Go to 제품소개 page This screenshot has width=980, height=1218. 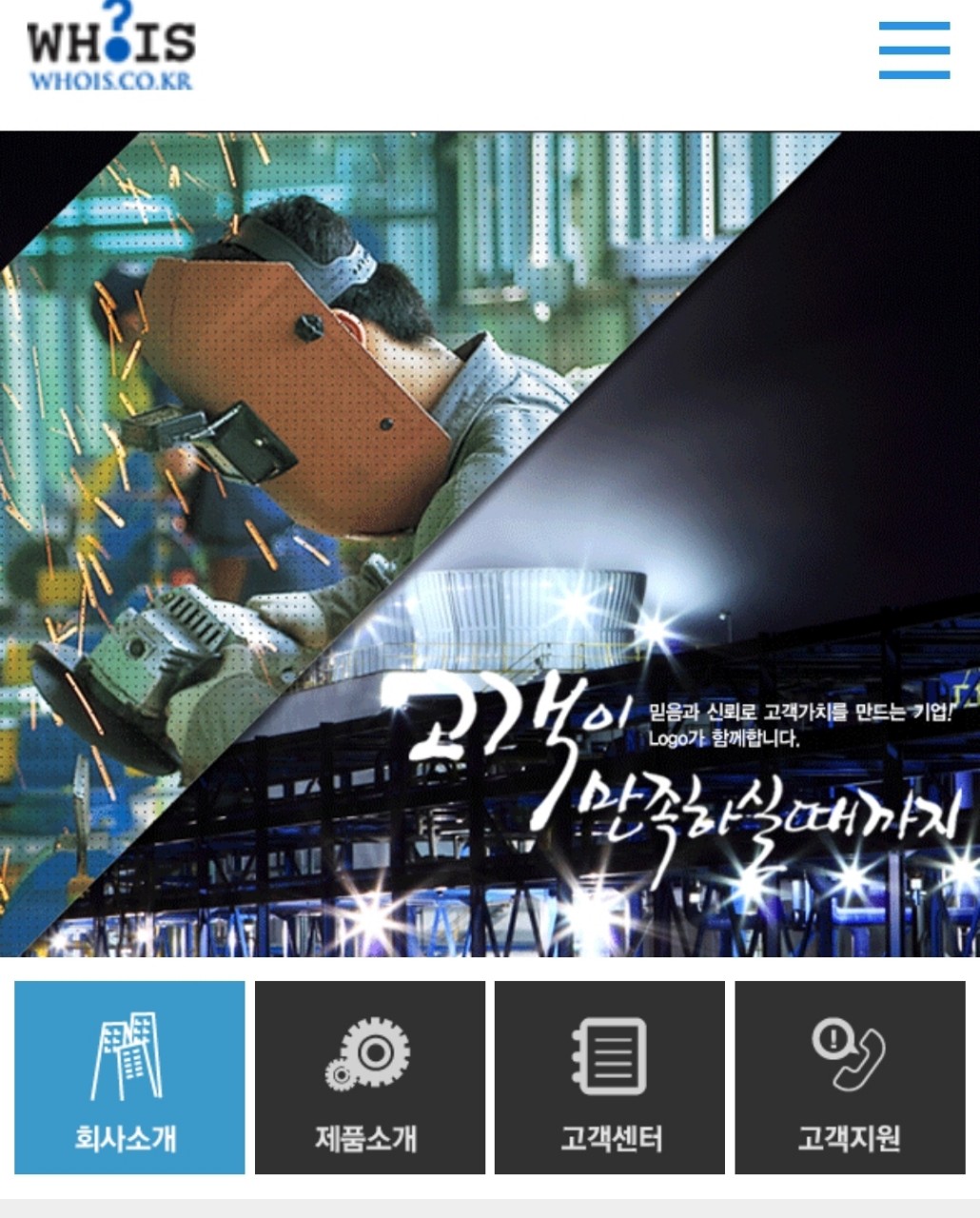pos(369,1077)
